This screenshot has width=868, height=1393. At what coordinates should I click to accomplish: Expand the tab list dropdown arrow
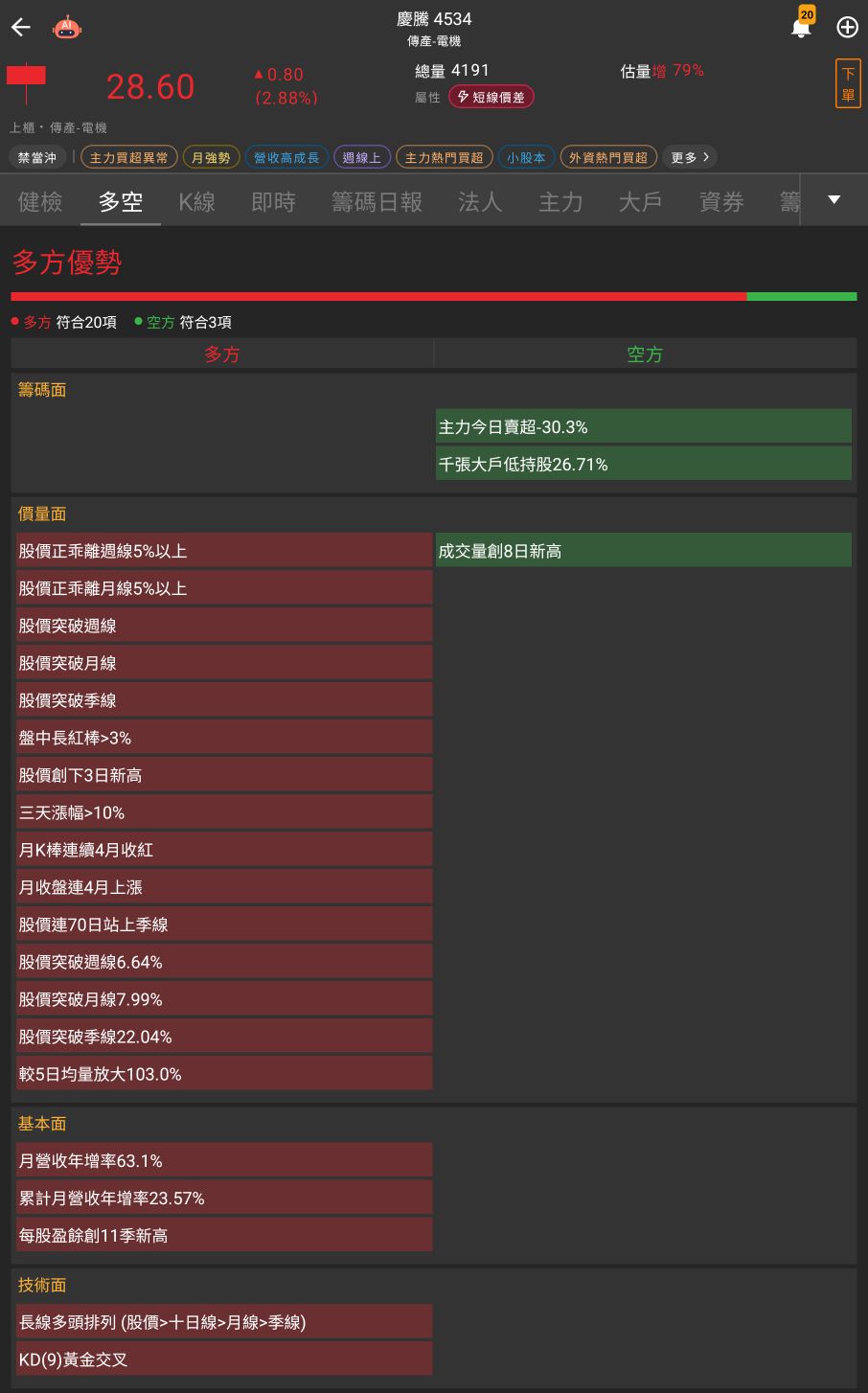[x=834, y=199]
